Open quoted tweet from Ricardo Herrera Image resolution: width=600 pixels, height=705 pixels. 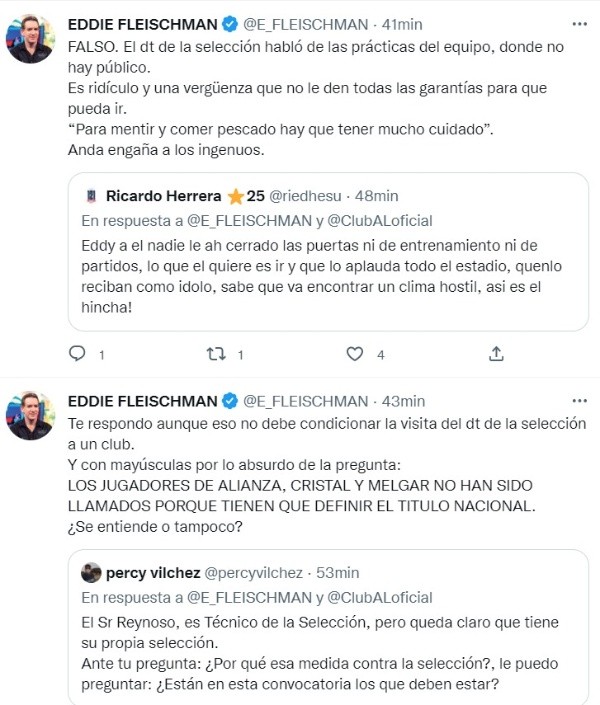tap(328, 268)
